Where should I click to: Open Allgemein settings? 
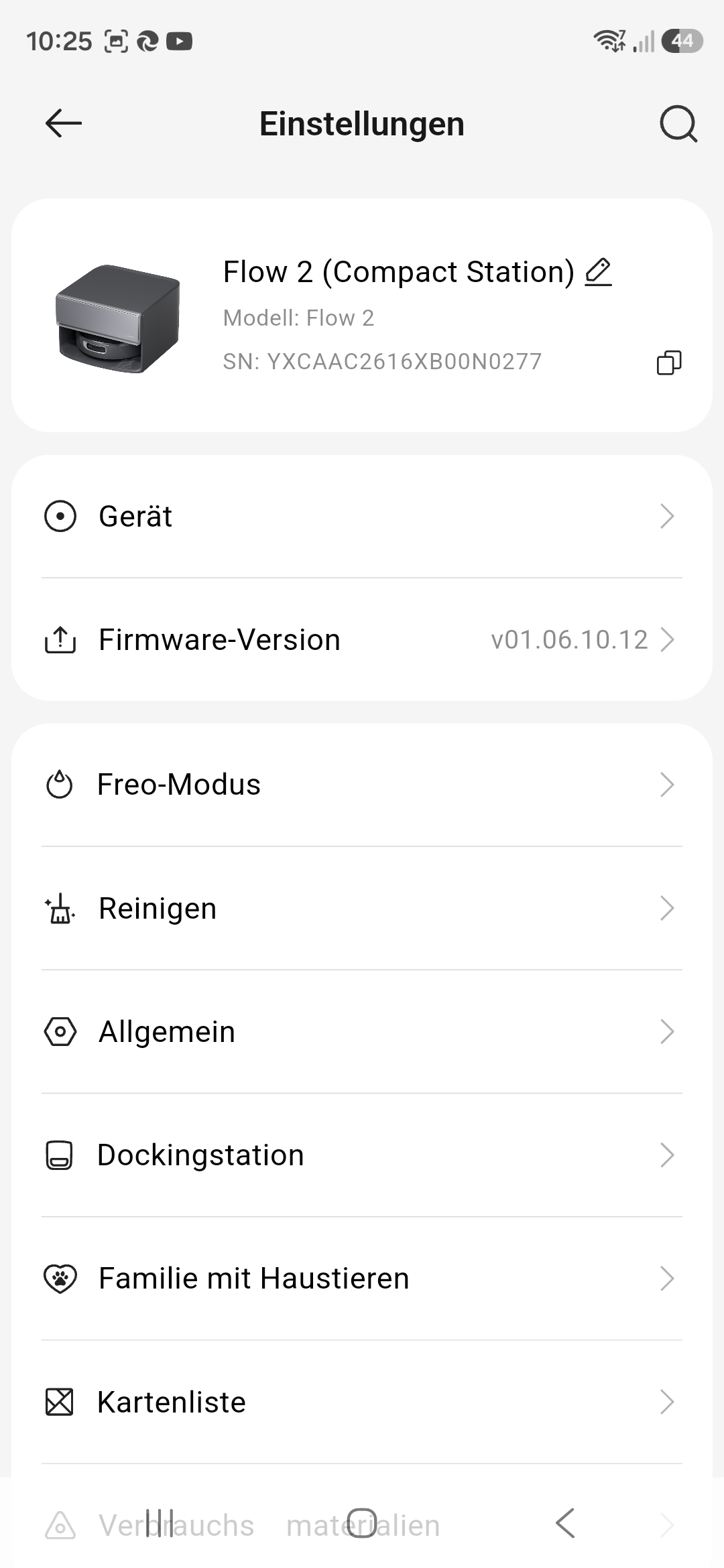click(x=362, y=1032)
